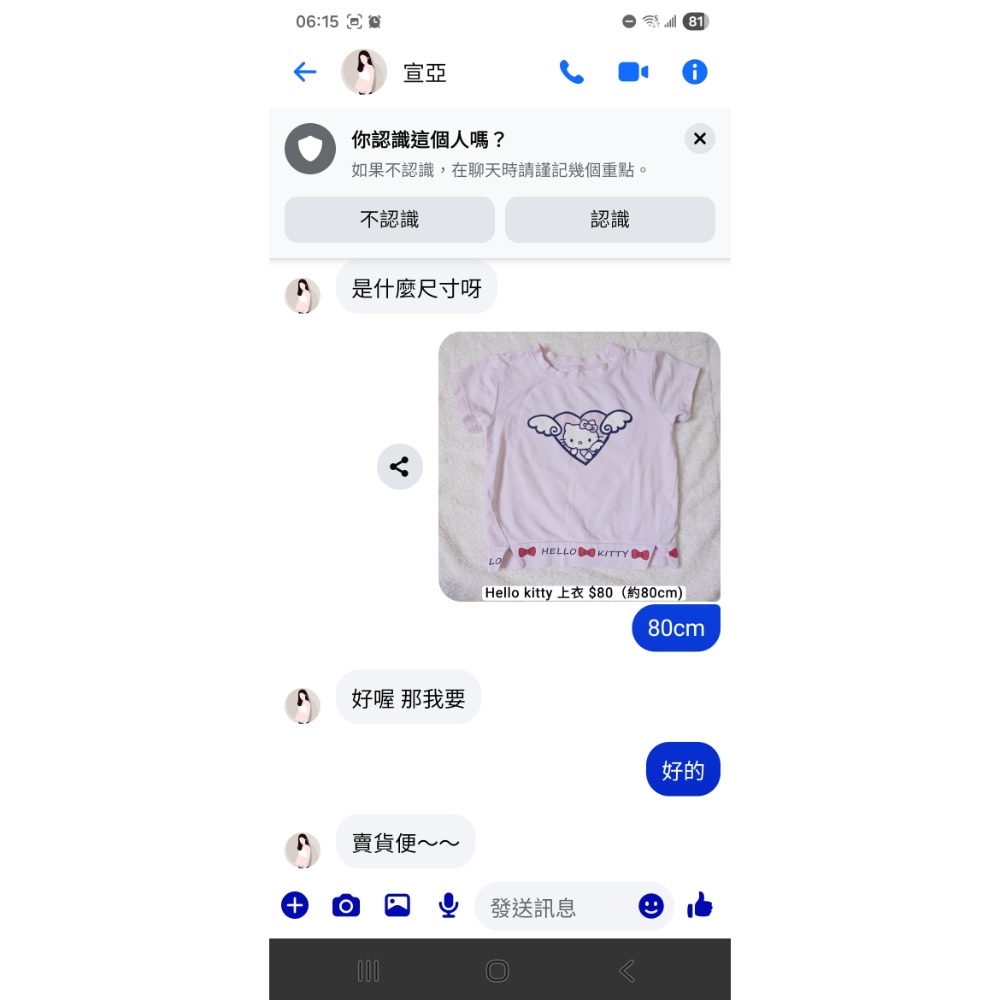Go back from the chat with 宣亞
The image size is (1000, 1000).
pos(305,72)
